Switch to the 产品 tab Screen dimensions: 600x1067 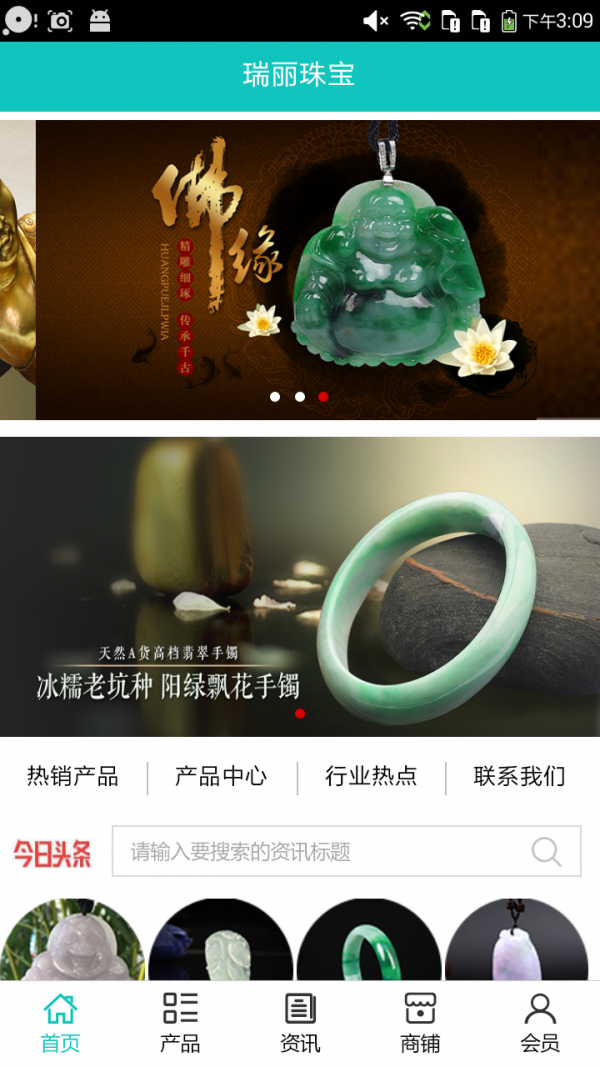point(180,1022)
